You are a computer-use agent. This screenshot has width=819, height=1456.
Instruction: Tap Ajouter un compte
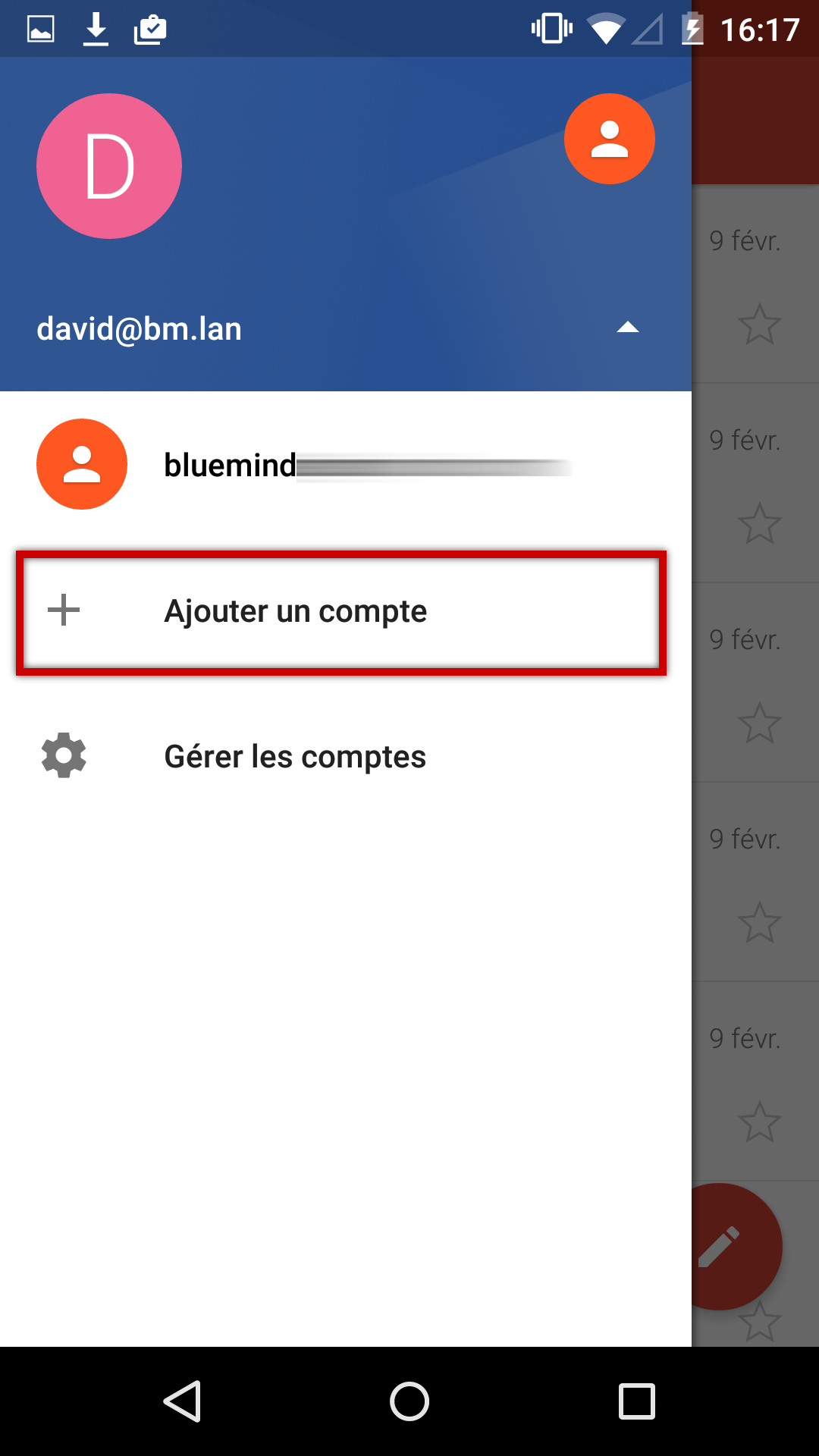[341, 612]
